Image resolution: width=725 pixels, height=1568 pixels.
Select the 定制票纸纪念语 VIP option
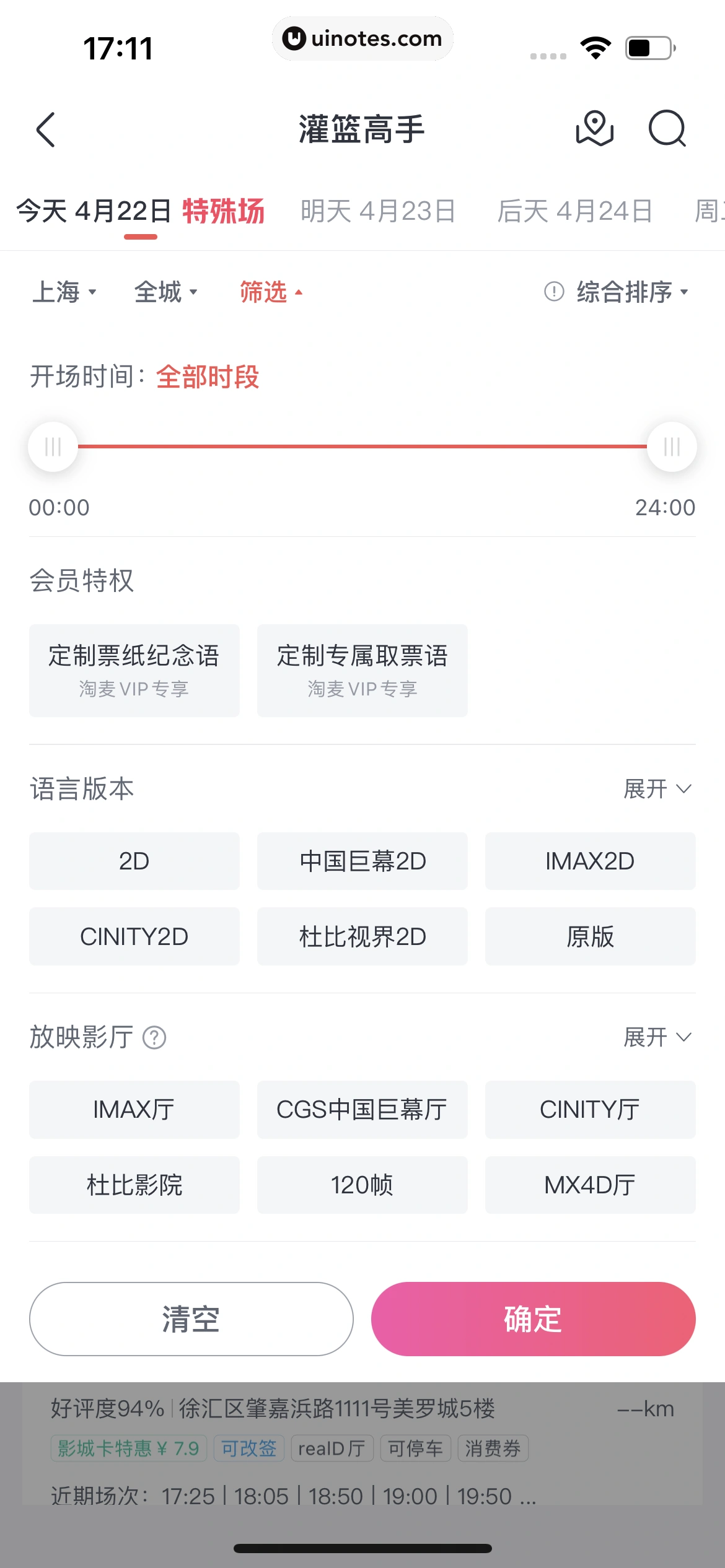(134, 670)
